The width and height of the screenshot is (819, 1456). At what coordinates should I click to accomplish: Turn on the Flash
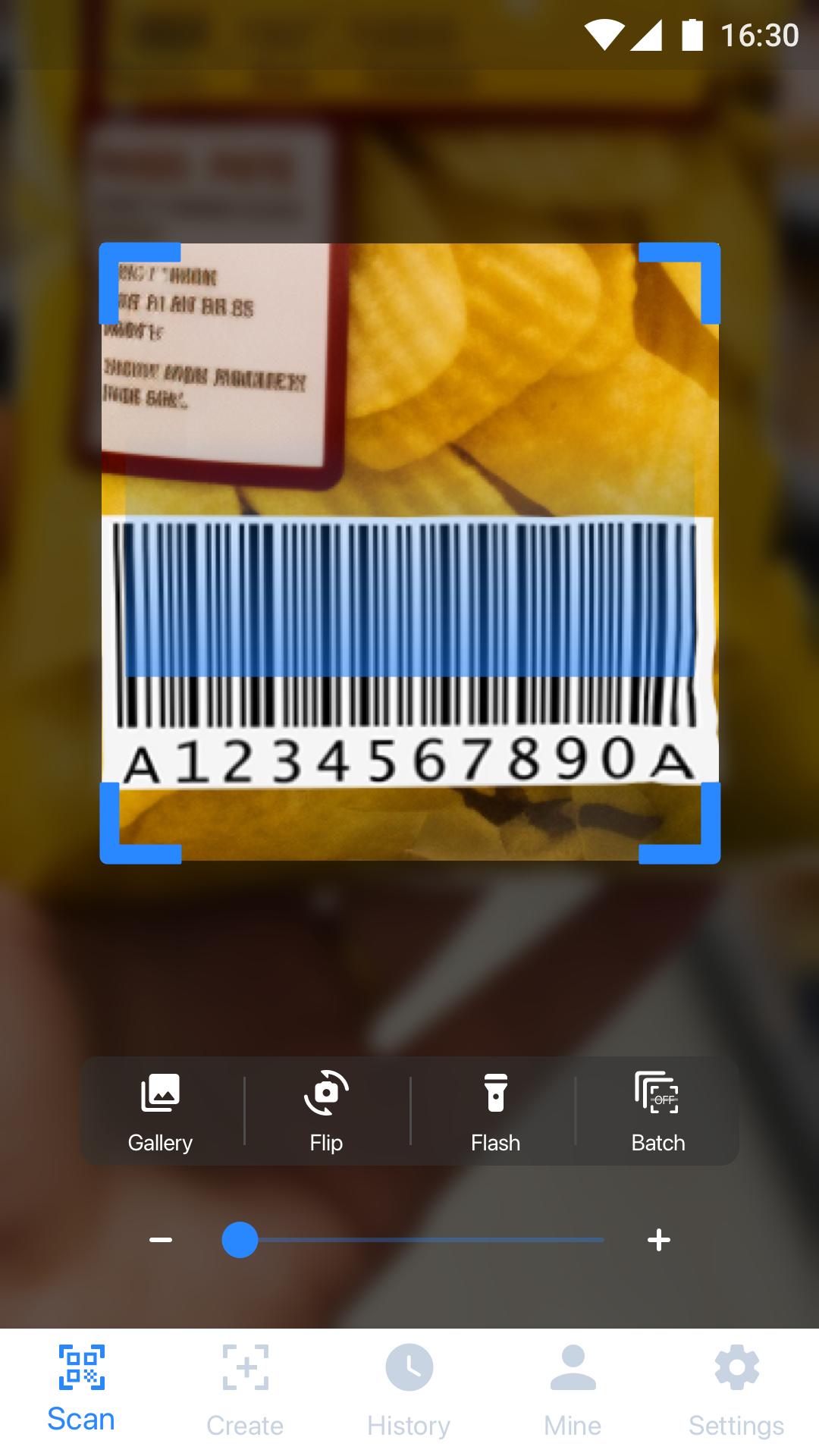pos(495,1111)
